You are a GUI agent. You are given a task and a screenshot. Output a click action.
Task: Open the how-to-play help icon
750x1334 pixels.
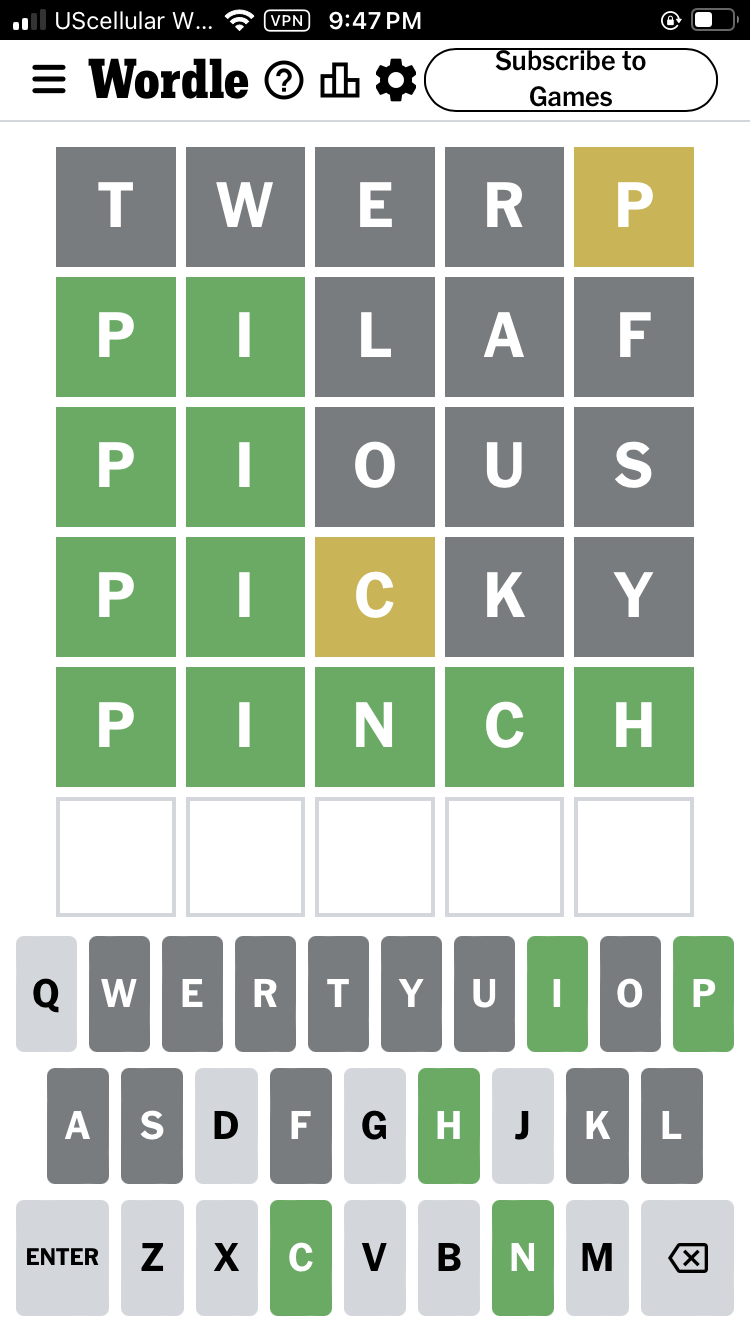284,80
